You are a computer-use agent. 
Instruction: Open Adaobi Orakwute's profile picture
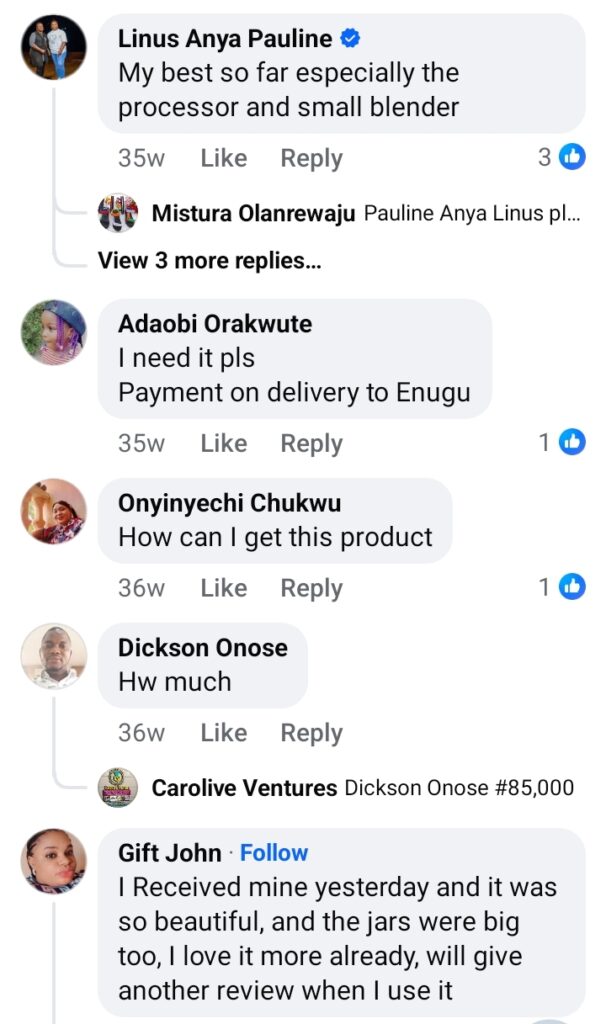[54, 333]
